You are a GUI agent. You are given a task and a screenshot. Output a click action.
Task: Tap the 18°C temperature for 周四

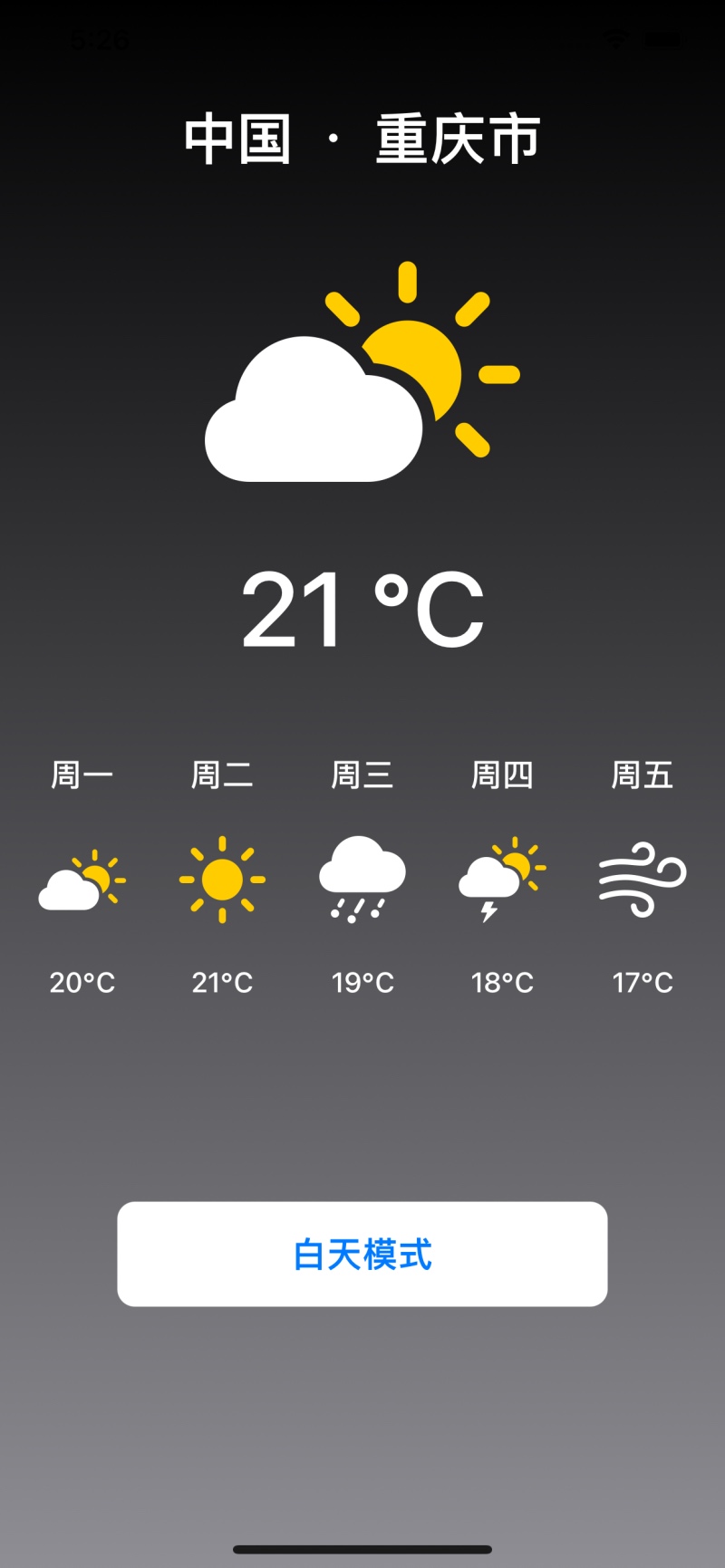(x=502, y=983)
